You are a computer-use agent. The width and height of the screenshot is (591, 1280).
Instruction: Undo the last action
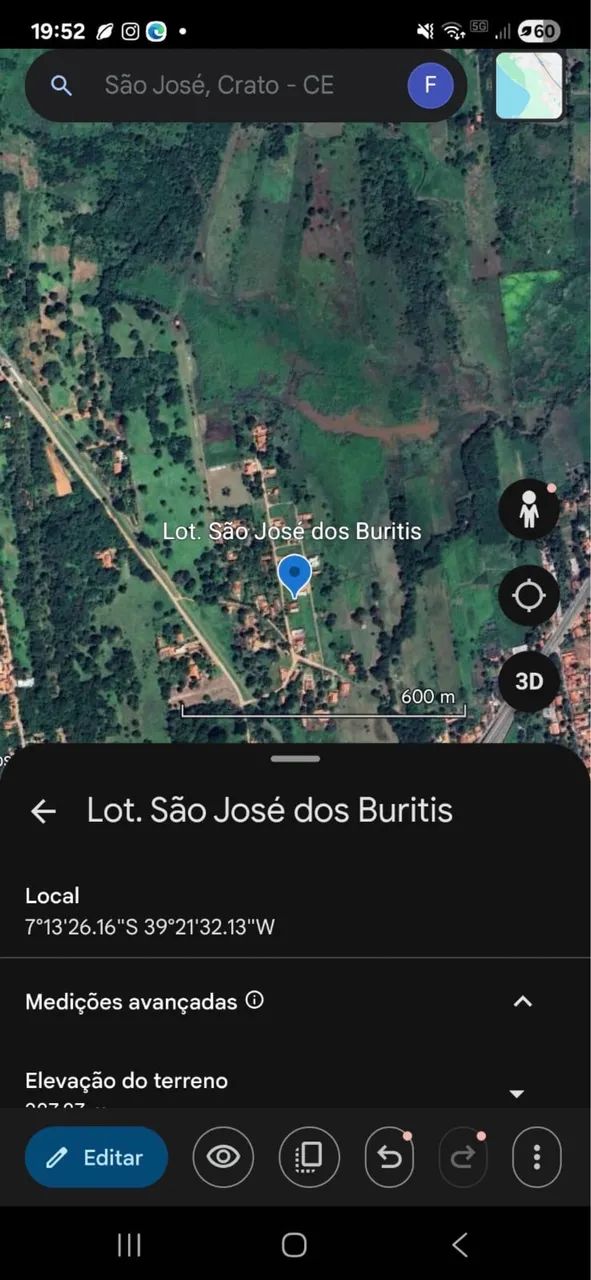pyautogui.click(x=387, y=1157)
